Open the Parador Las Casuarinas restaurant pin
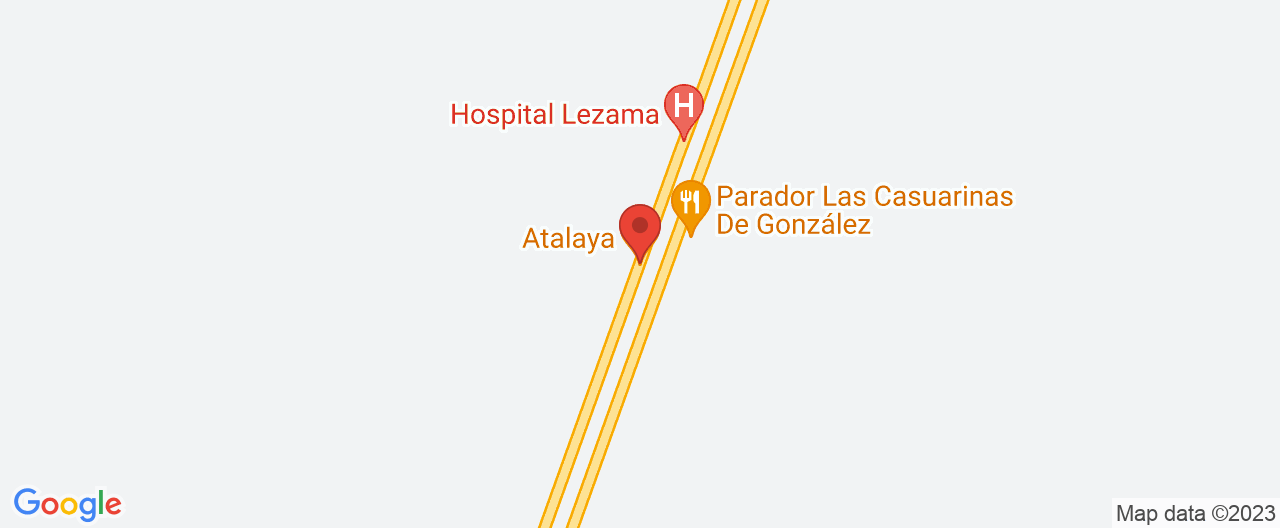This screenshot has width=1280, height=528. pyautogui.click(x=690, y=203)
